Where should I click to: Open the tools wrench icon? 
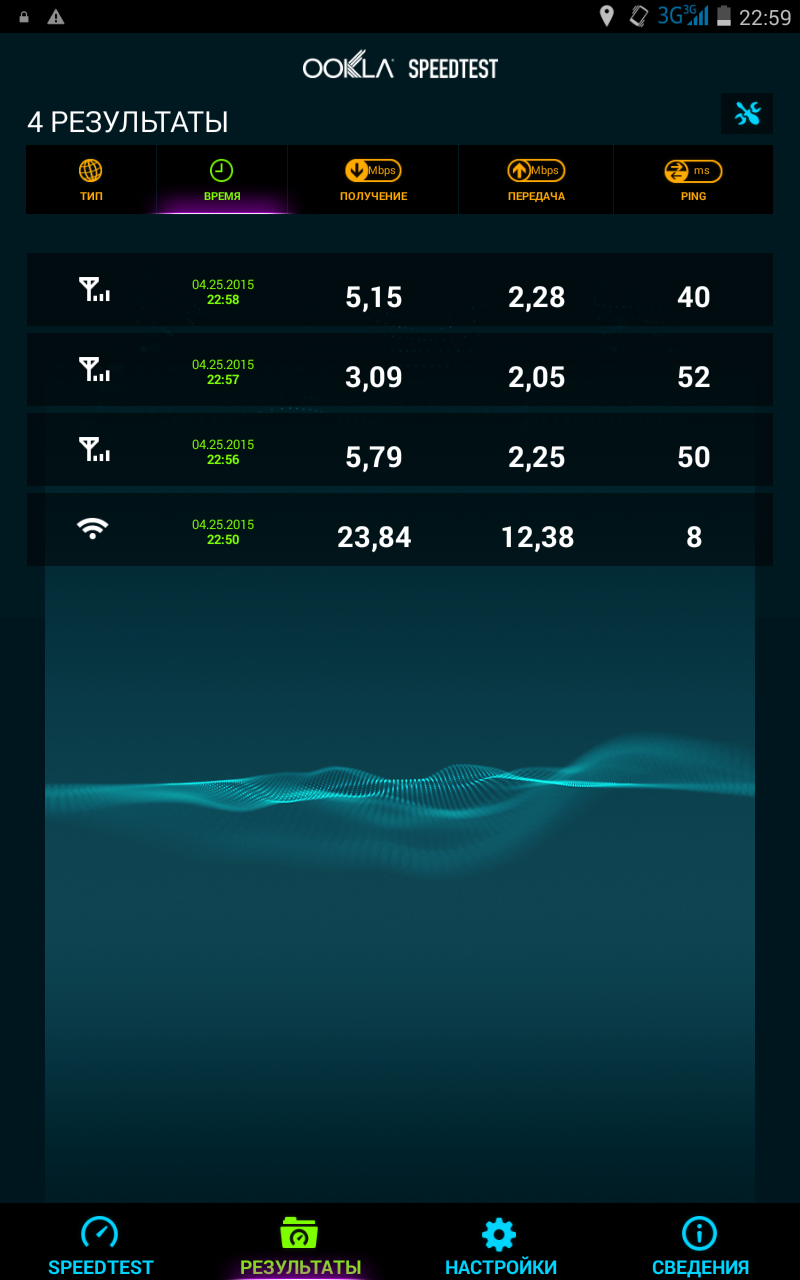tap(747, 114)
